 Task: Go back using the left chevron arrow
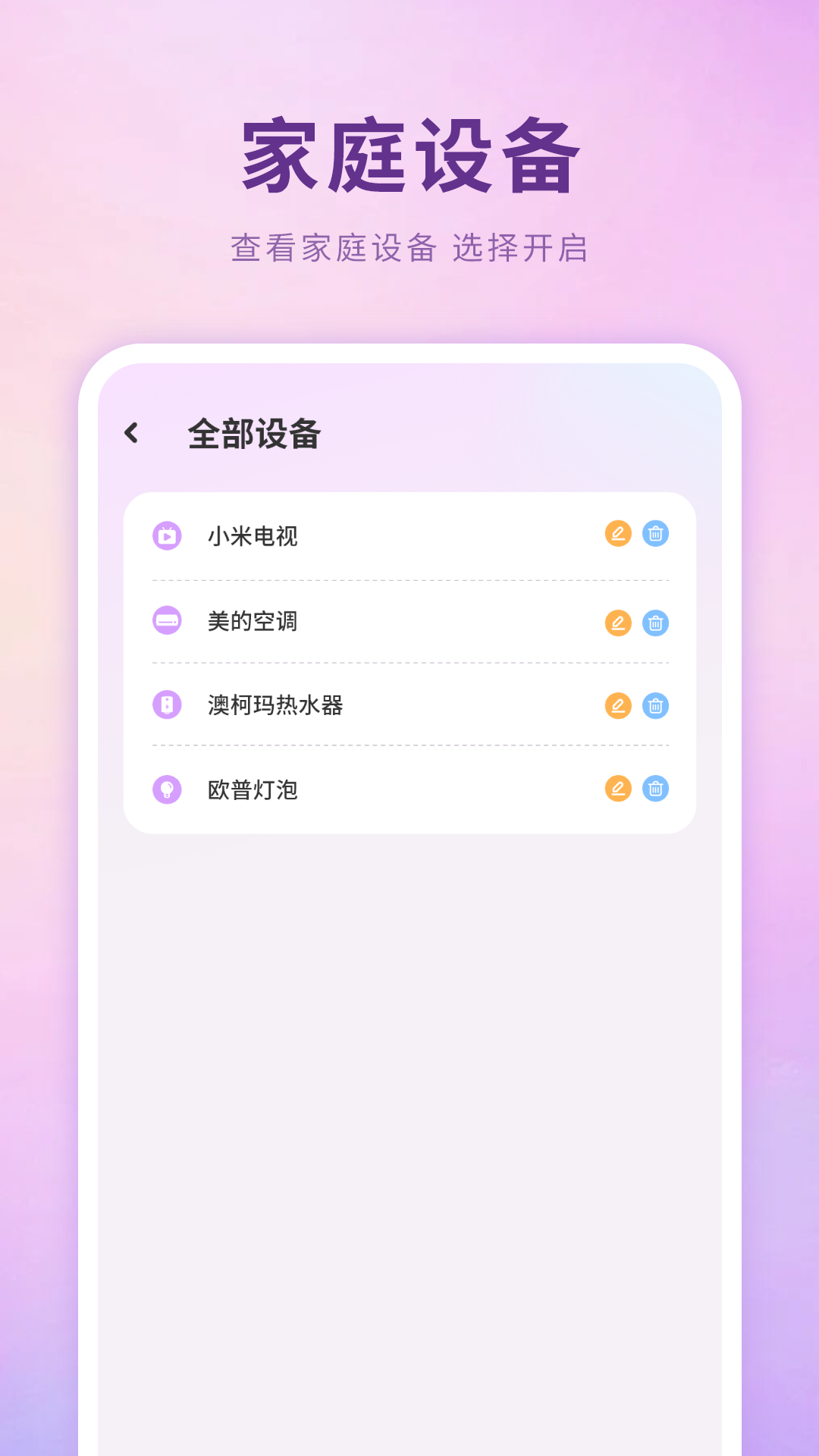133,432
